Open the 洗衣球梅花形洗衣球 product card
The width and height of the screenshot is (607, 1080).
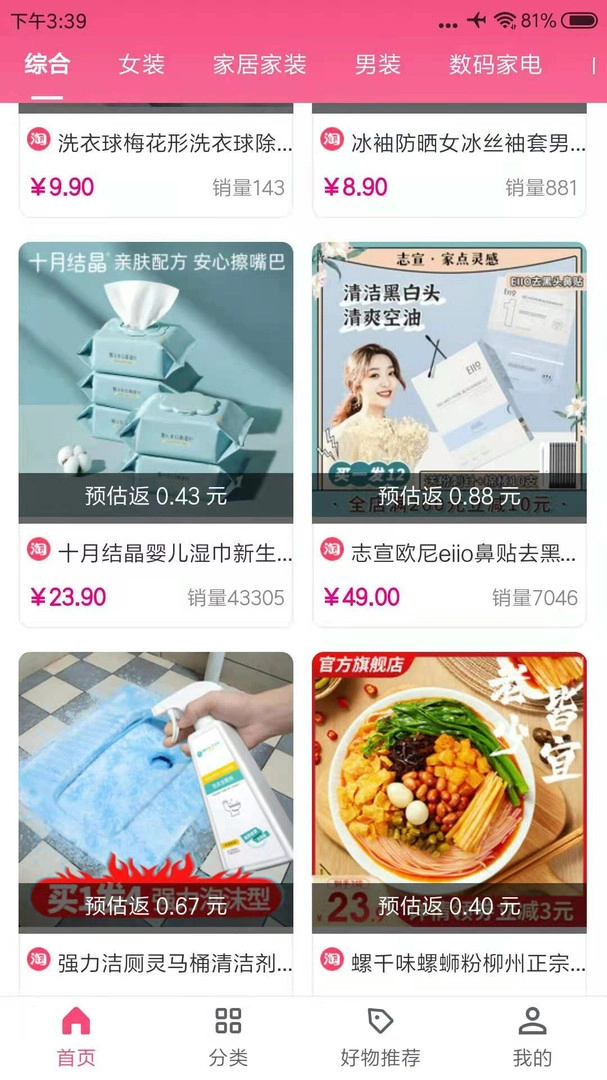click(x=156, y=160)
